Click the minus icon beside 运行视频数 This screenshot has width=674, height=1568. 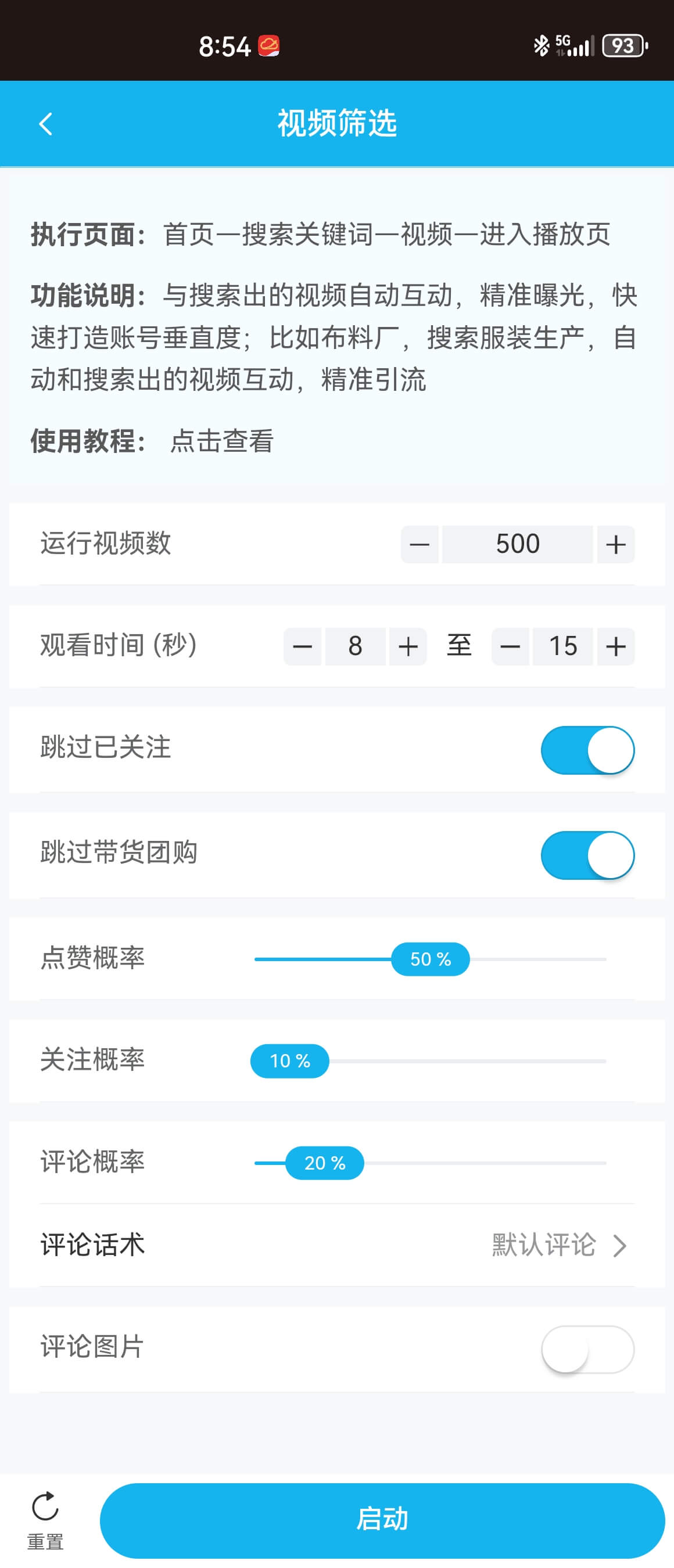(x=420, y=544)
